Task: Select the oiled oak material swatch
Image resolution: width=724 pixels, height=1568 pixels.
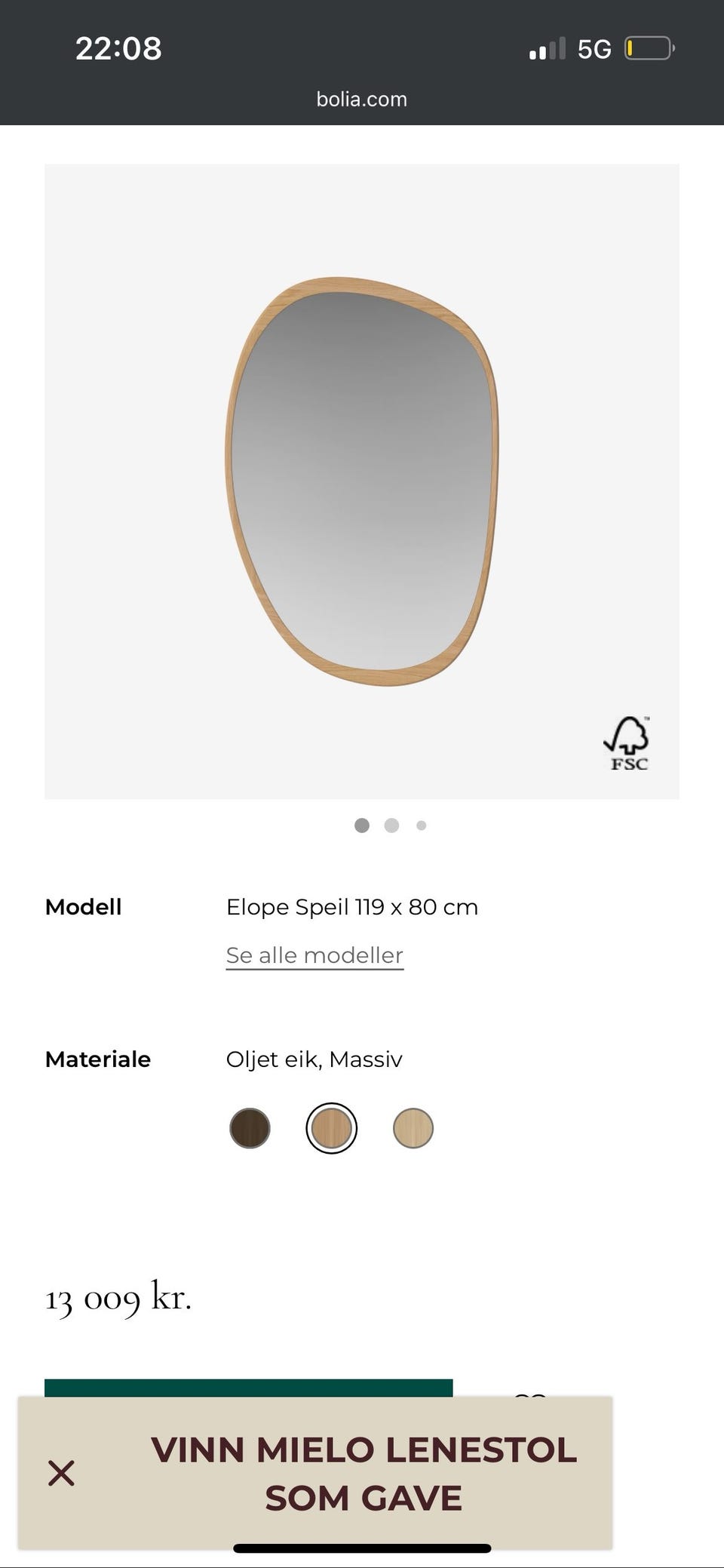Action: [x=331, y=1128]
